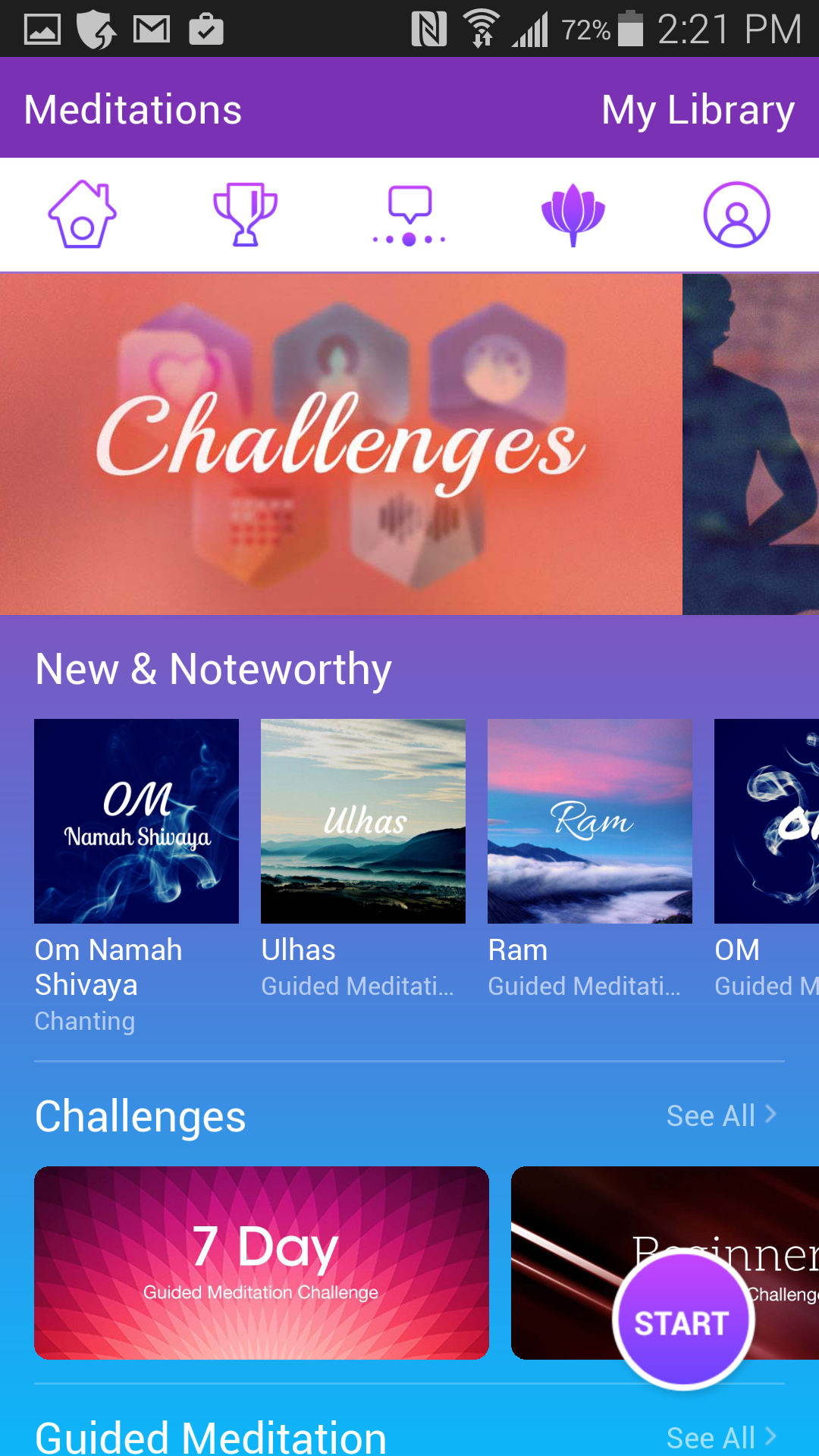Select the highlighted chat bubble tab icon

tap(409, 215)
